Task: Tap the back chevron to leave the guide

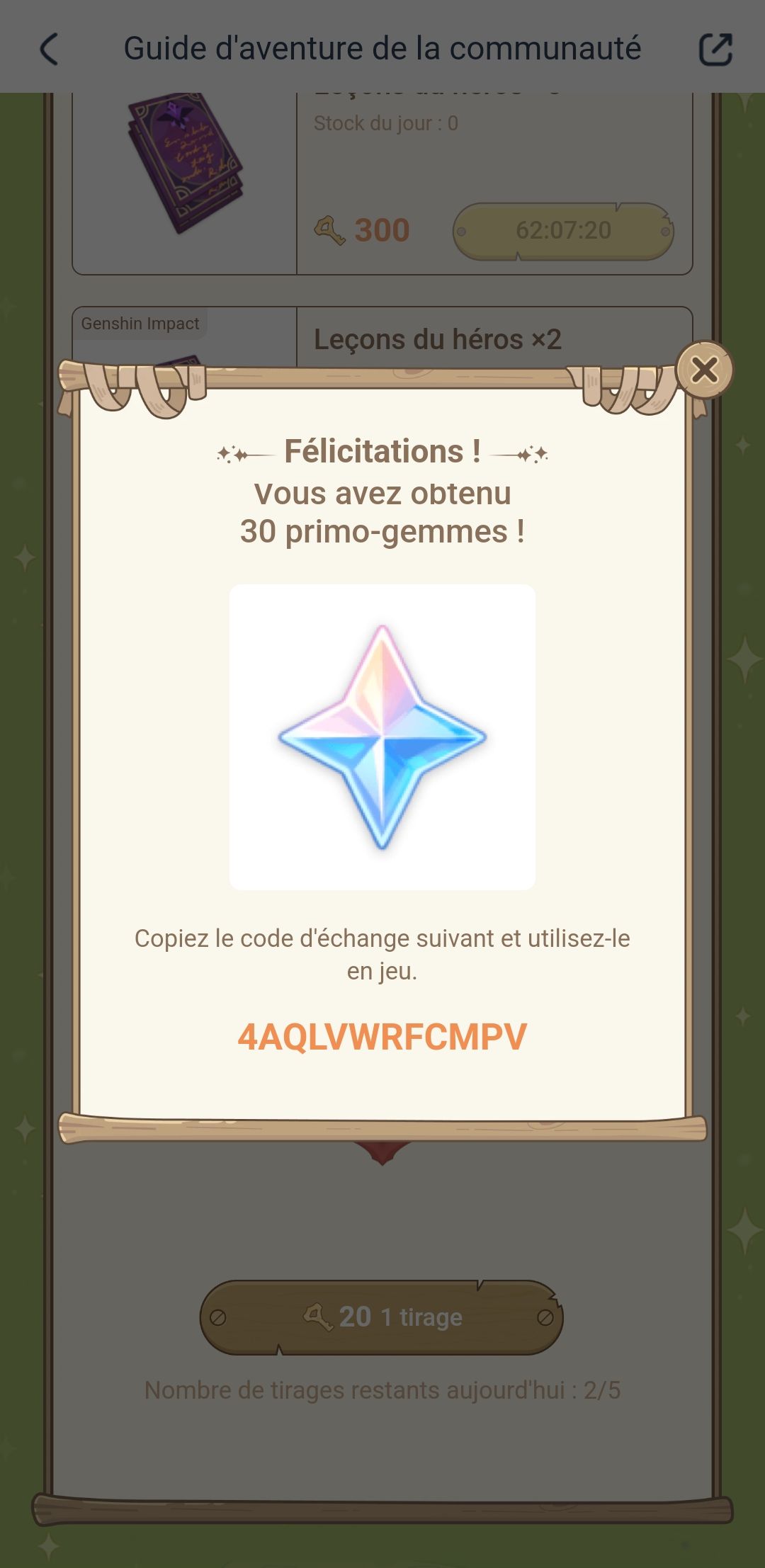Action: (48, 50)
